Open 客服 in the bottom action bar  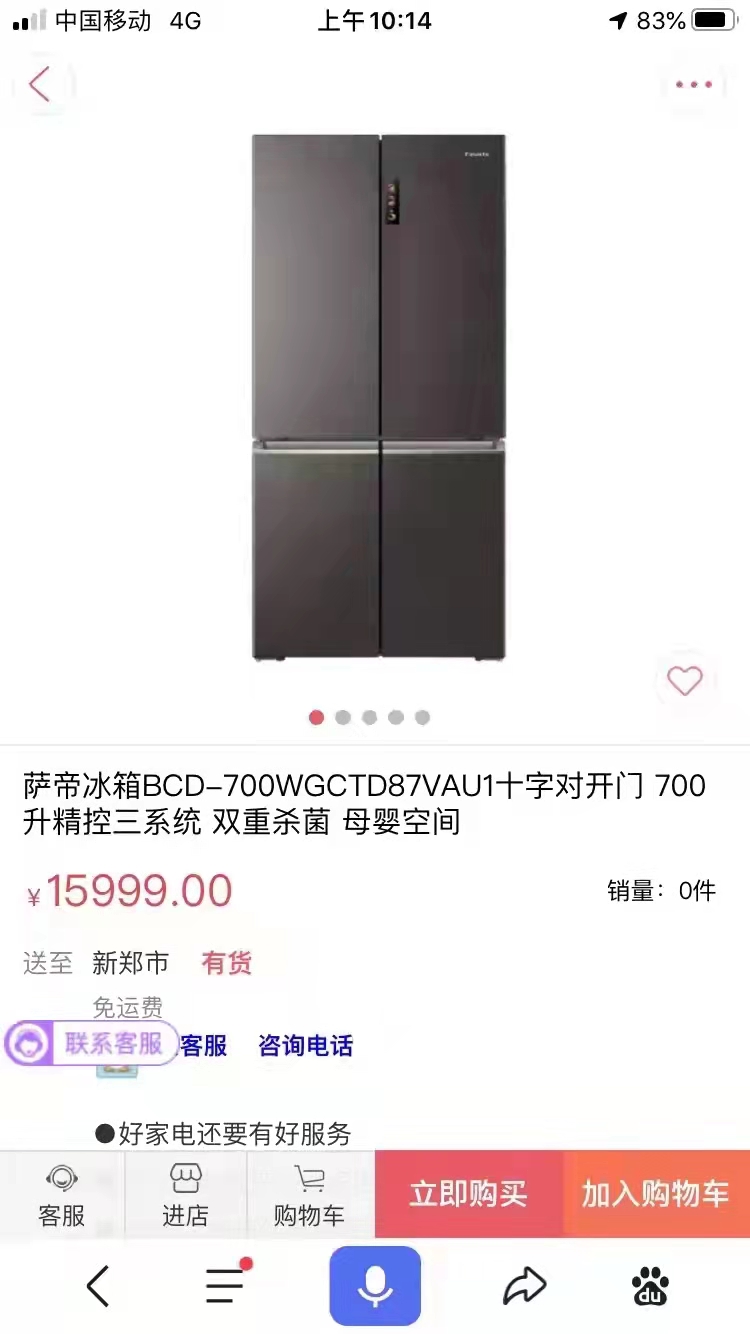pyautogui.click(x=62, y=1196)
